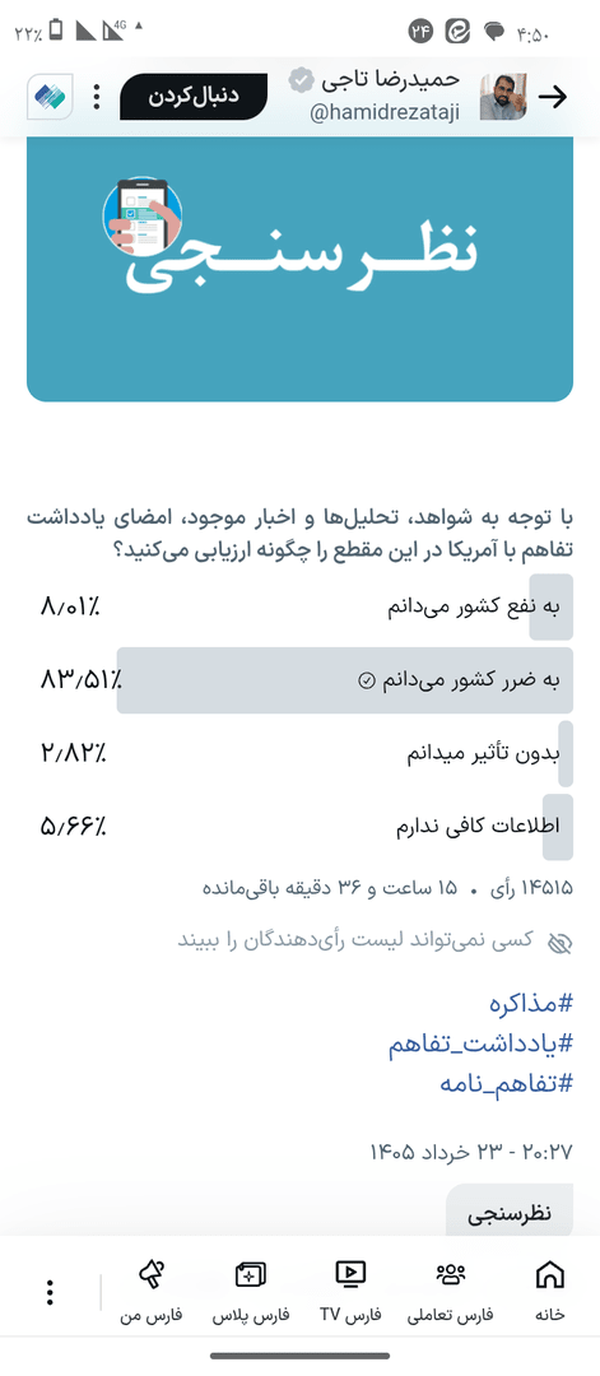Open the فارس TV tab
Viewport: 600px width, 1376px height.
click(x=351, y=1291)
